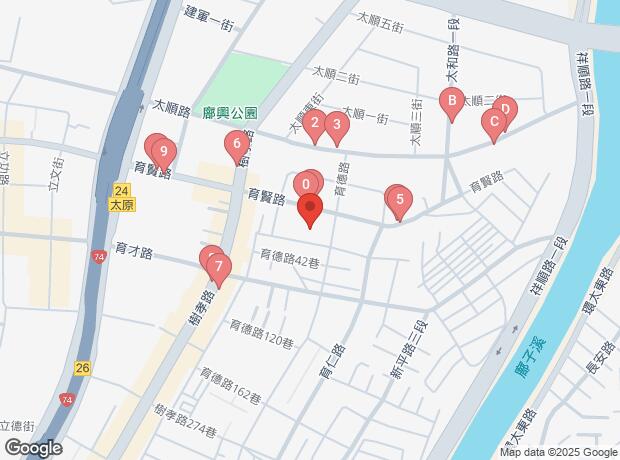Select map marker labeled 9
The image size is (620, 460).
point(163,152)
